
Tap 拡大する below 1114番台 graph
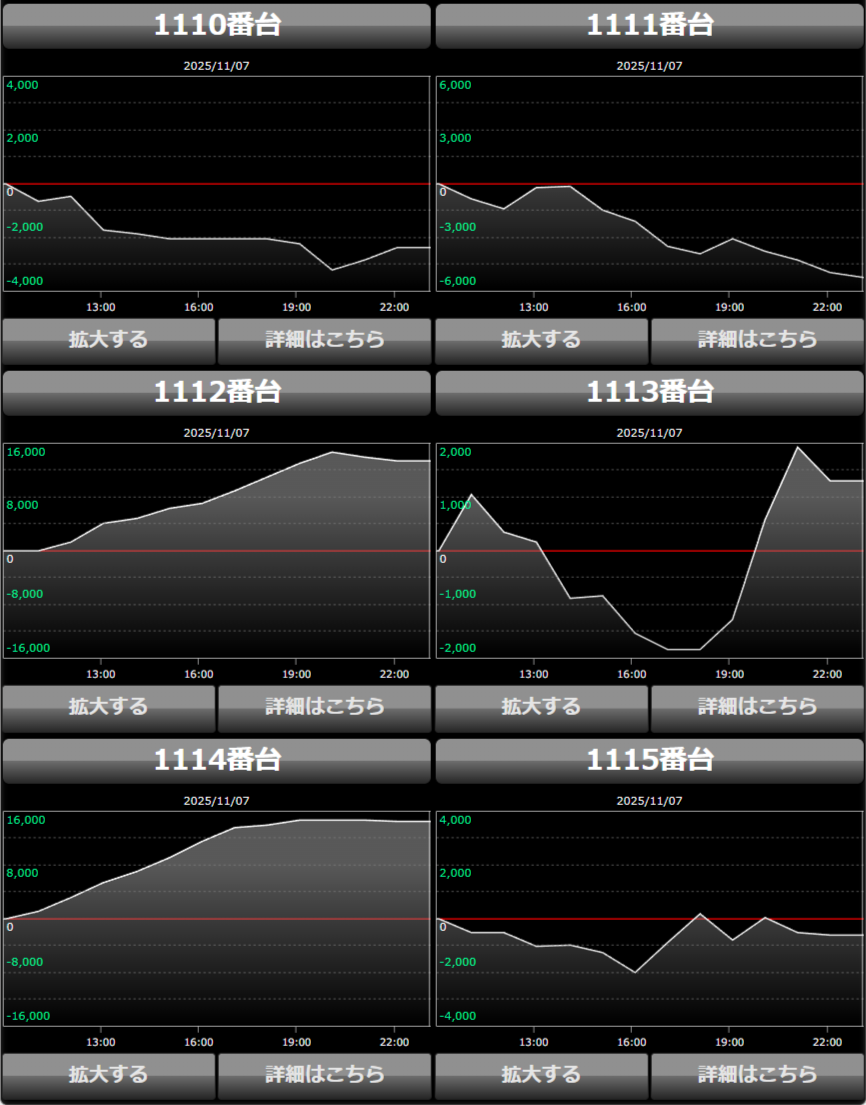(x=108, y=1075)
